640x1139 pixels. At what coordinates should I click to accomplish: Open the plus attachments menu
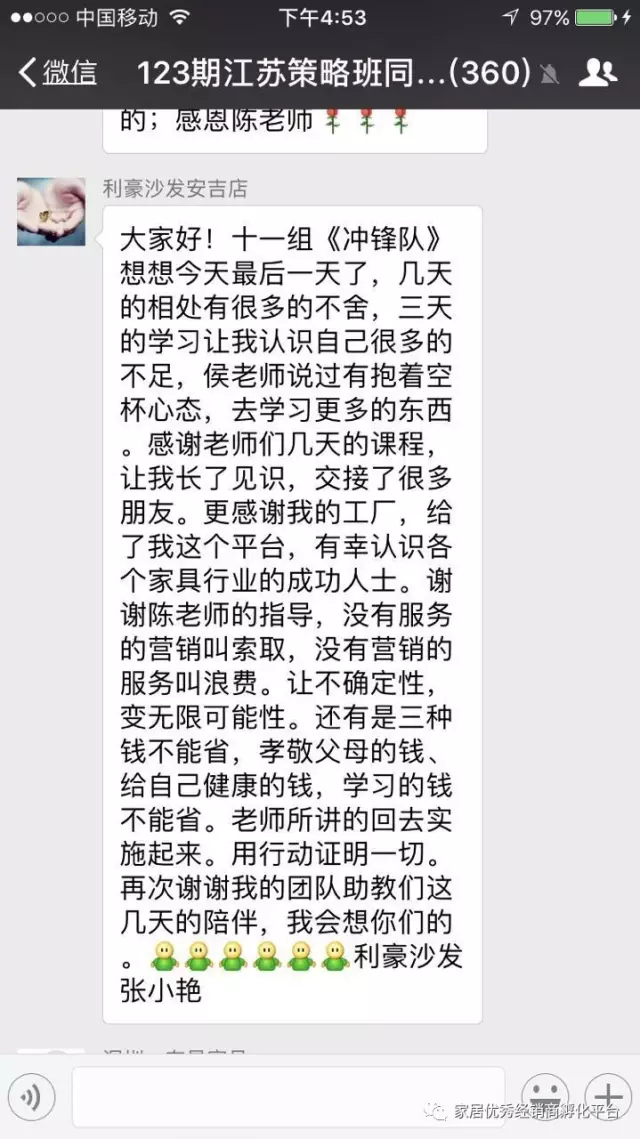(608, 1097)
